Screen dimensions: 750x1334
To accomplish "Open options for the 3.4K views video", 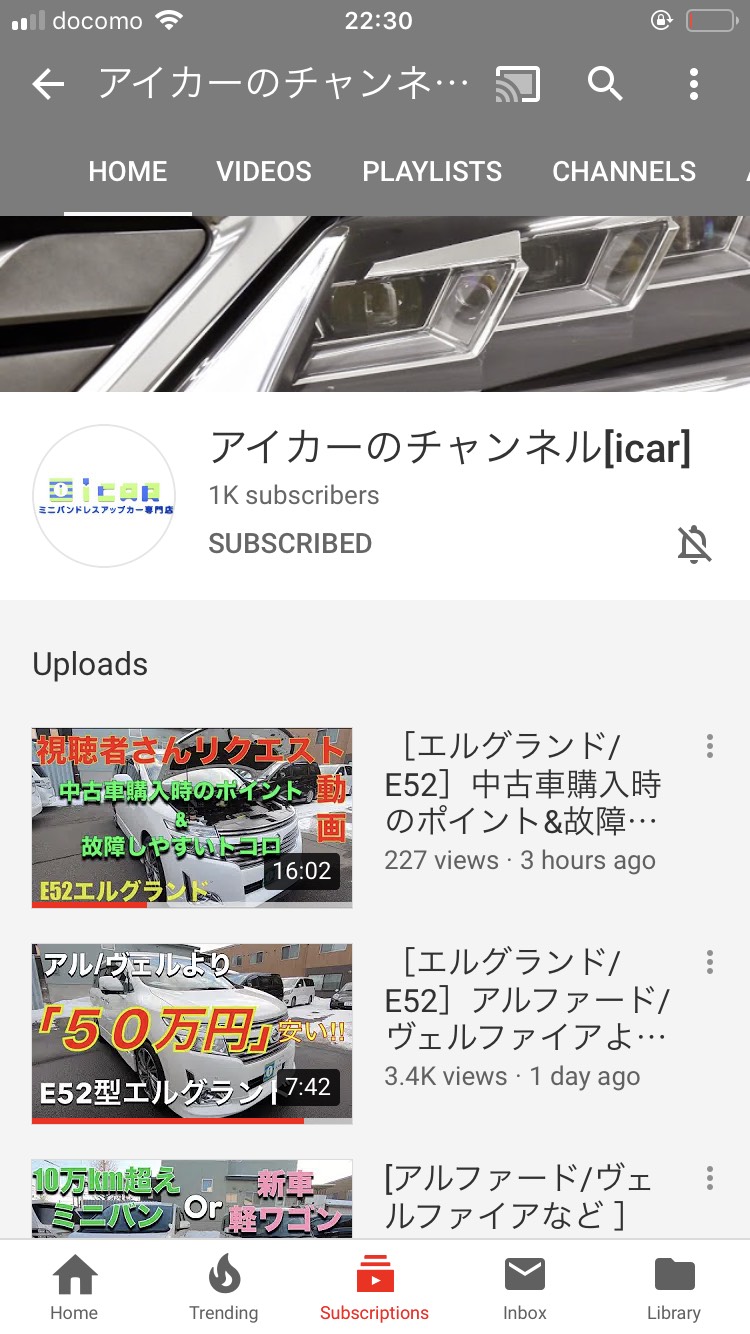I will 709,962.
